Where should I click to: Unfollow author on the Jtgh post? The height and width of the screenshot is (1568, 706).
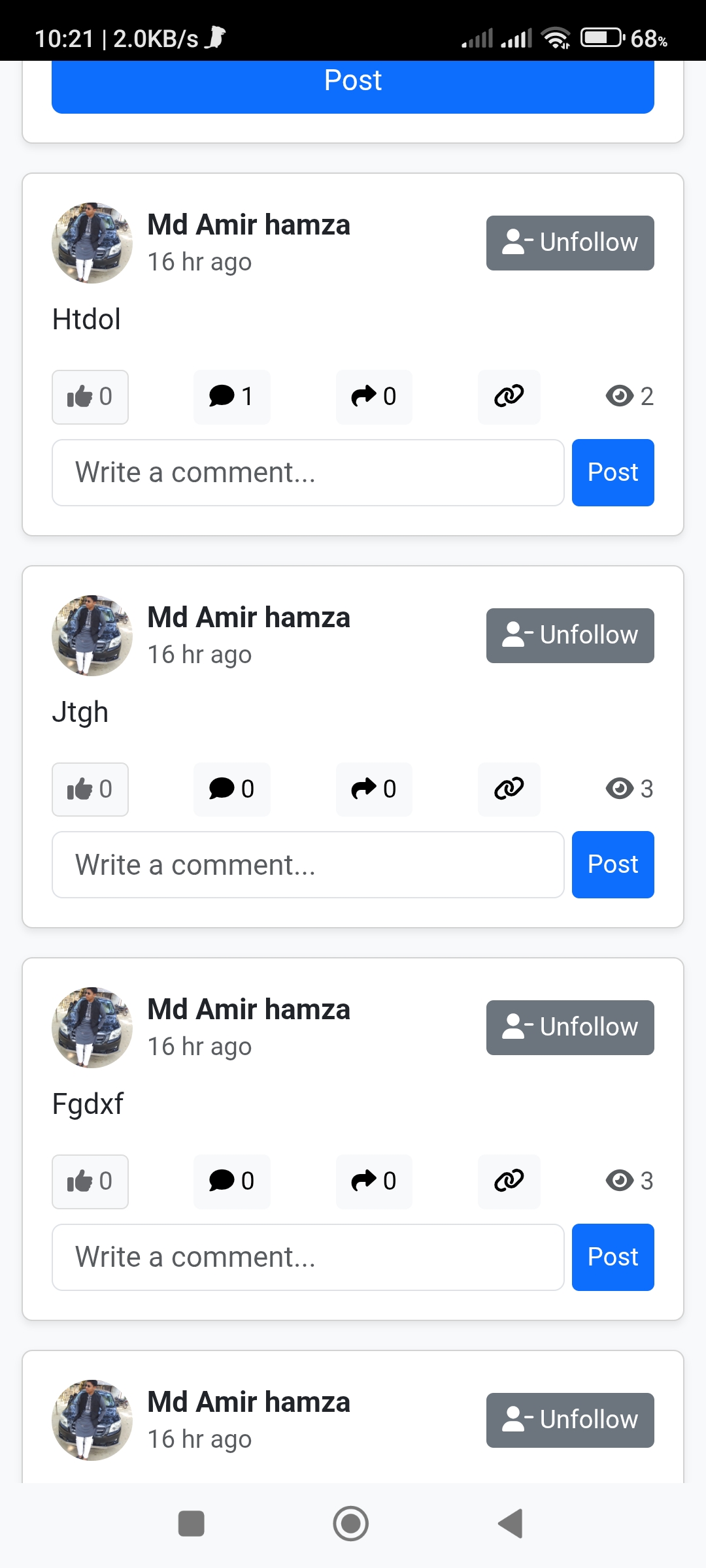click(x=570, y=635)
